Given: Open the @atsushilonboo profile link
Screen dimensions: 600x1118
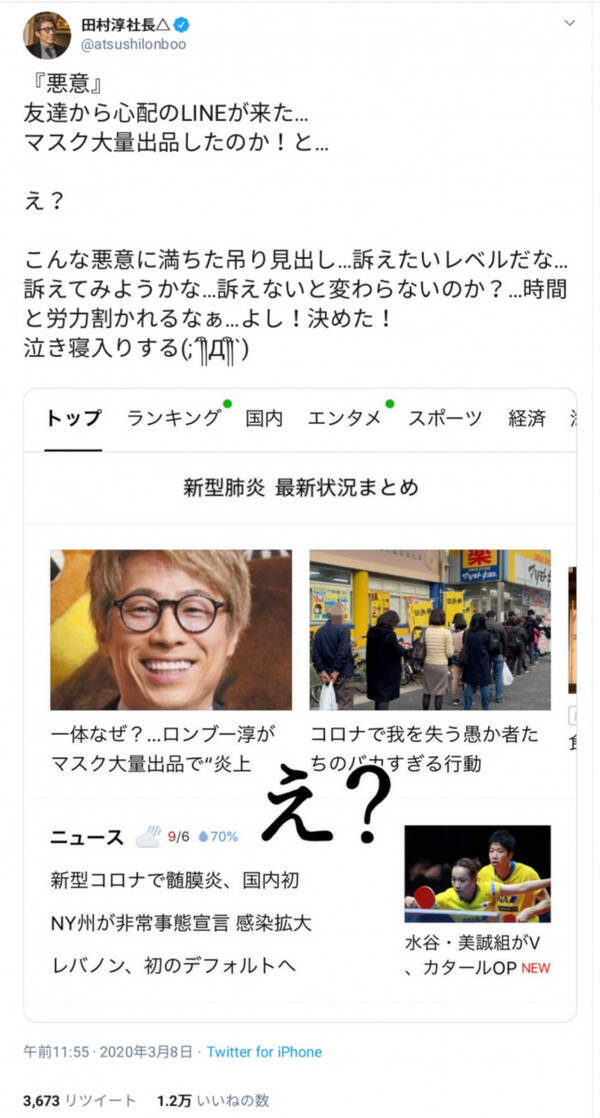Looking at the screenshot, I should click(x=131, y=45).
